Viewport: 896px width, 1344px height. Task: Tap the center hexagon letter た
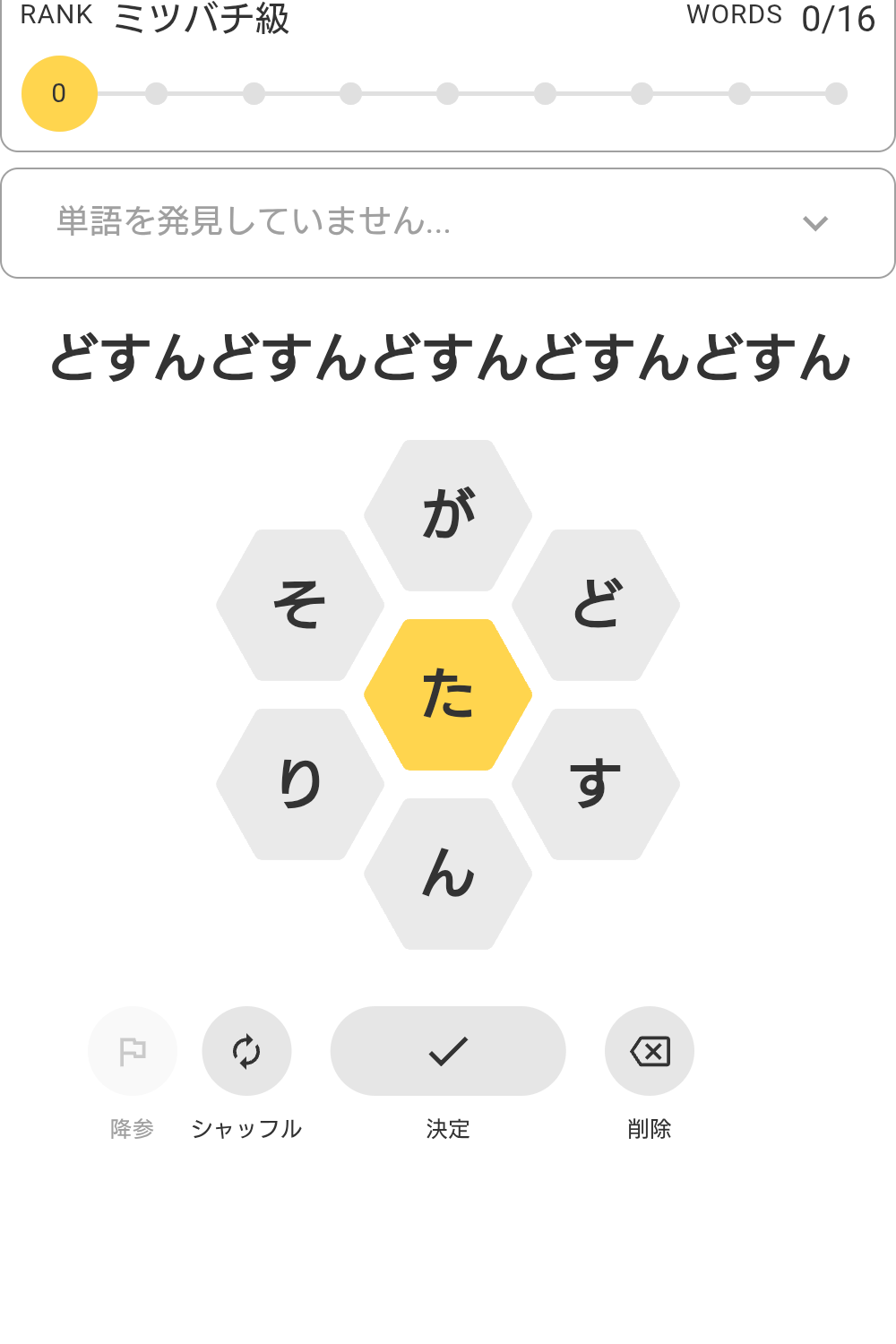(448, 694)
